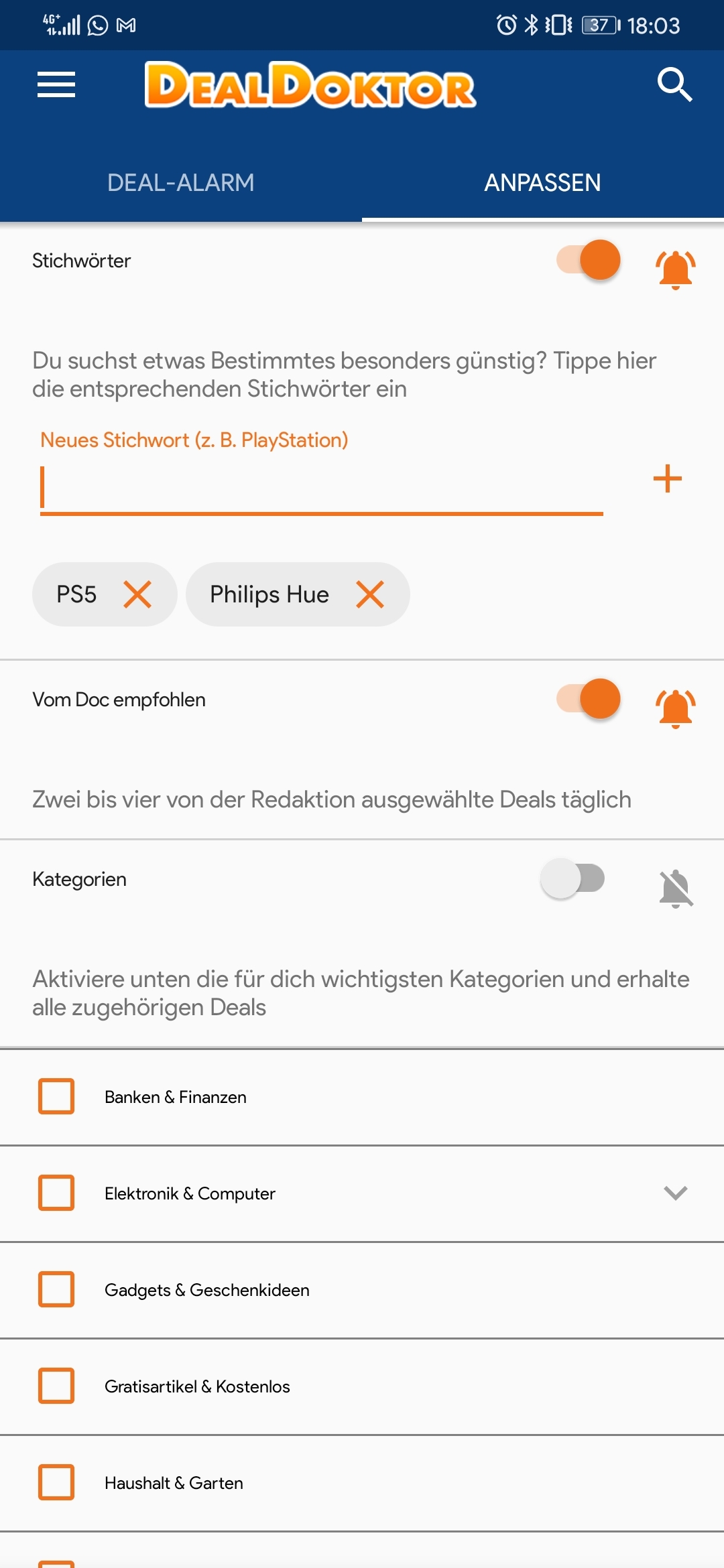Focus the Neues Stichwort text field

coord(322,488)
